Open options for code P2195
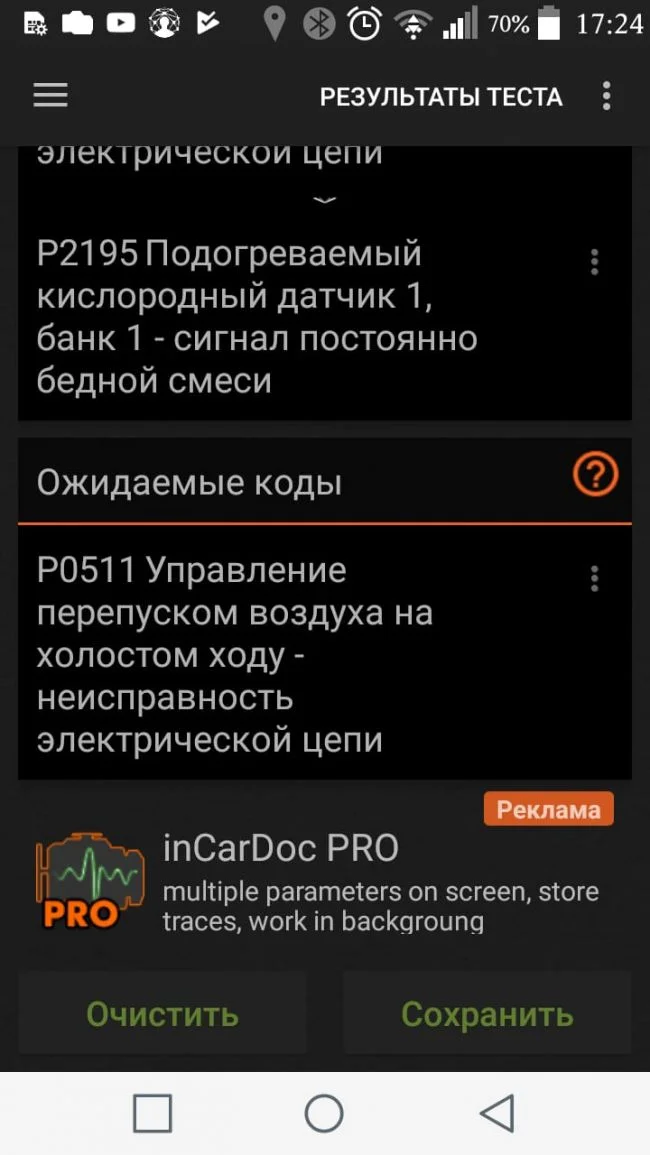Viewport: 650px width, 1155px height. pyautogui.click(x=594, y=262)
